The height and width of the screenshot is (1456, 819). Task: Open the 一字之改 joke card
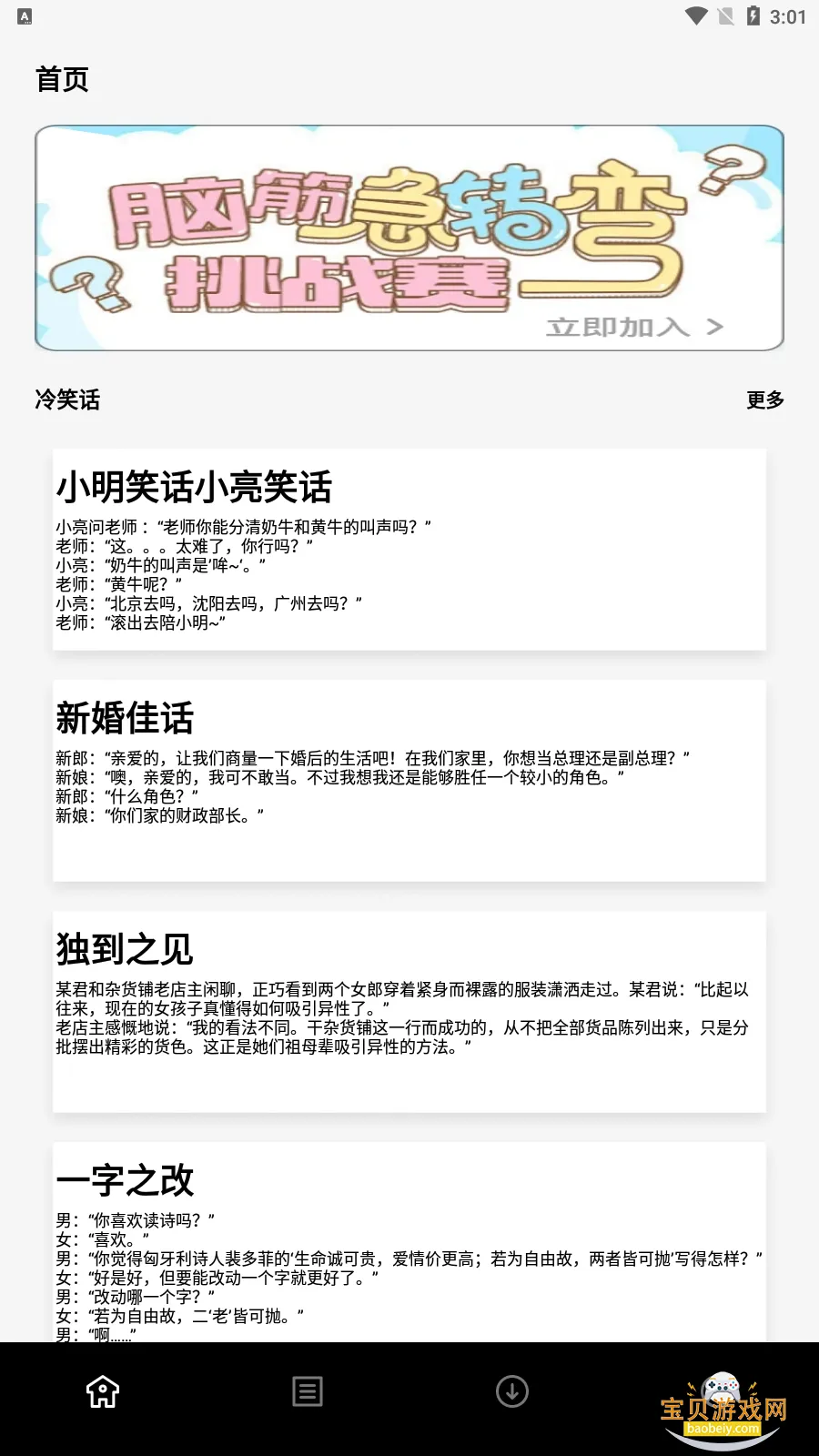[x=409, y=1242]
